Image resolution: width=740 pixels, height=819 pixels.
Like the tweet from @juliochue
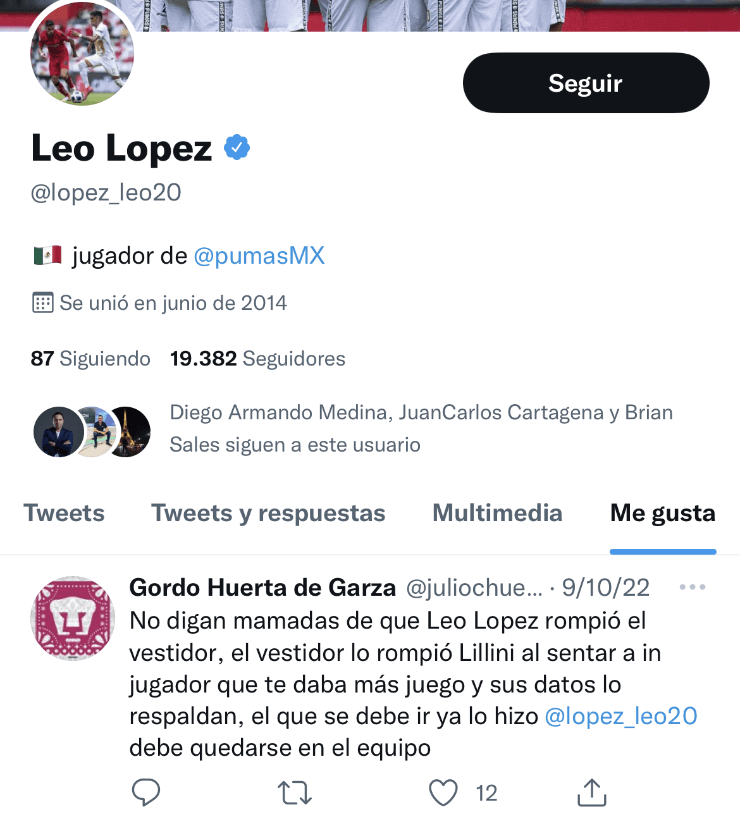click(x=442, y=792)
